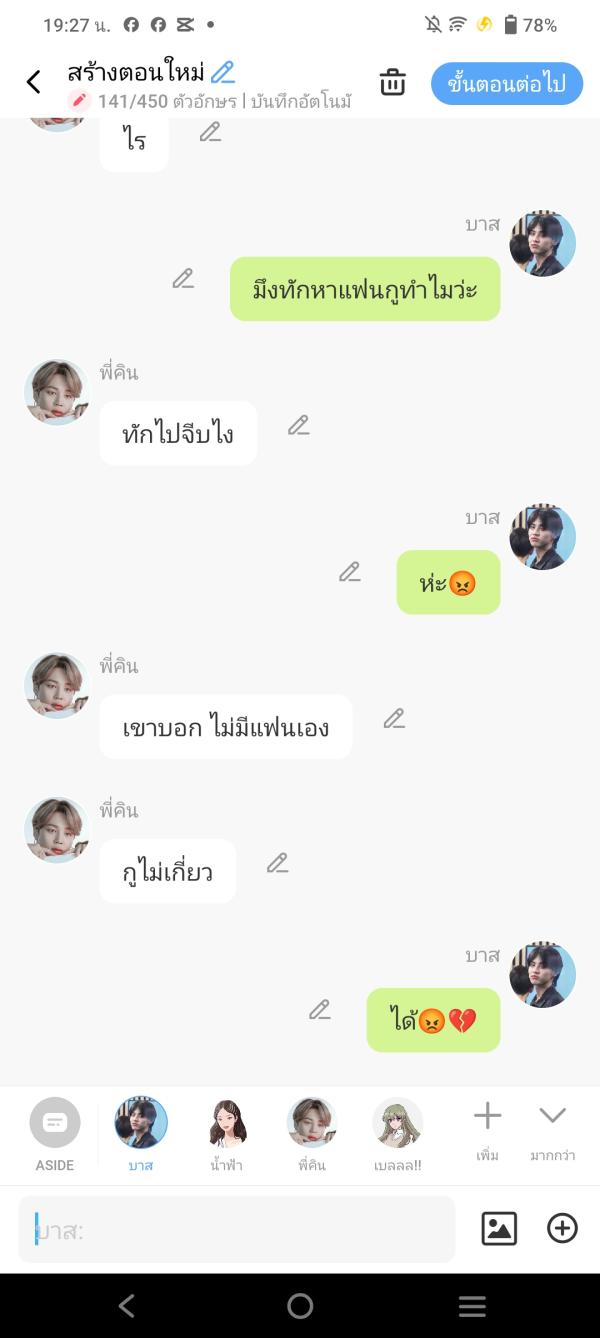
Task: Delete this chapter with the trash icon
Action: (x=393, y=83)
